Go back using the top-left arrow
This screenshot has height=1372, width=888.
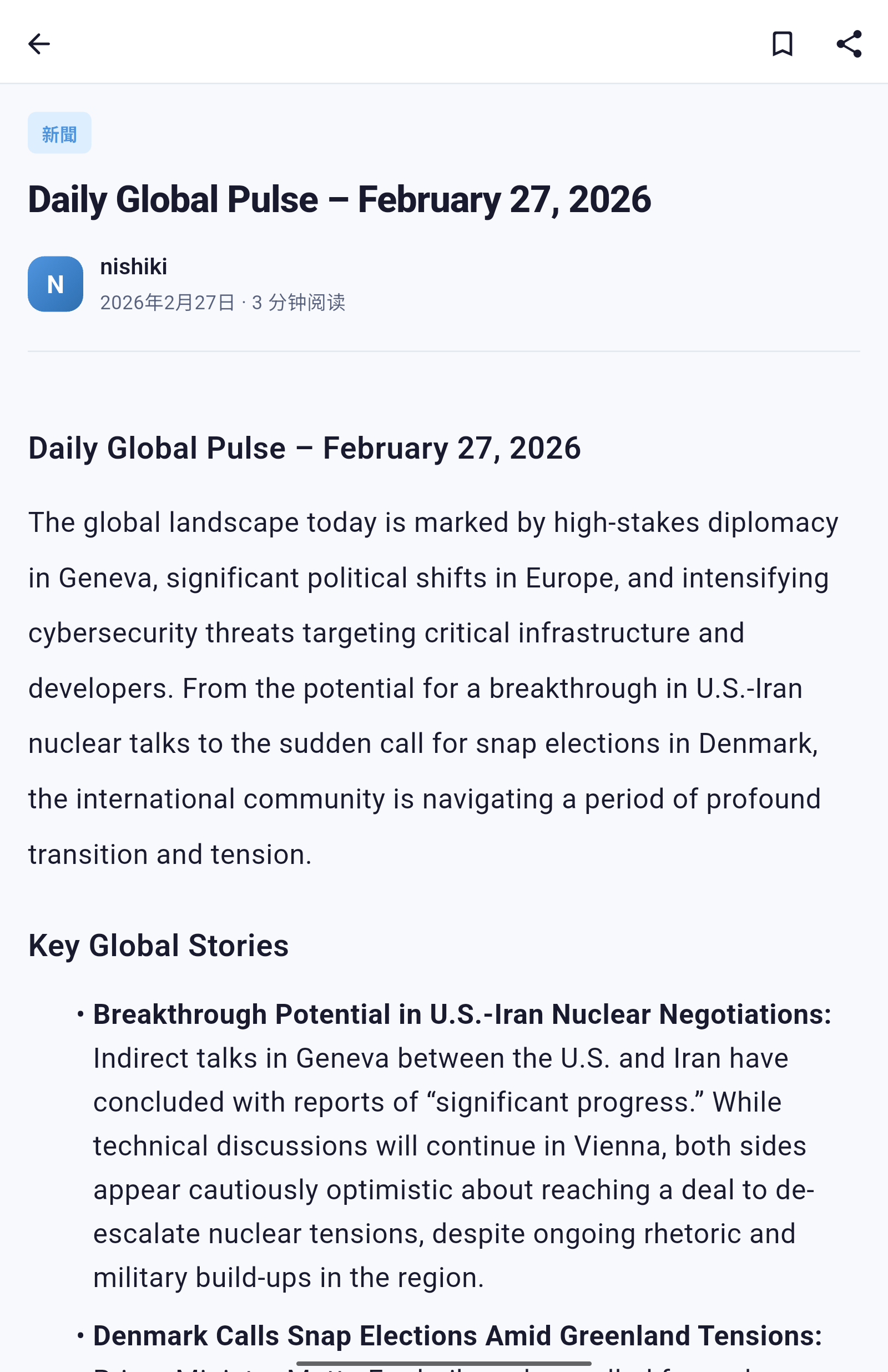[39, 44]
